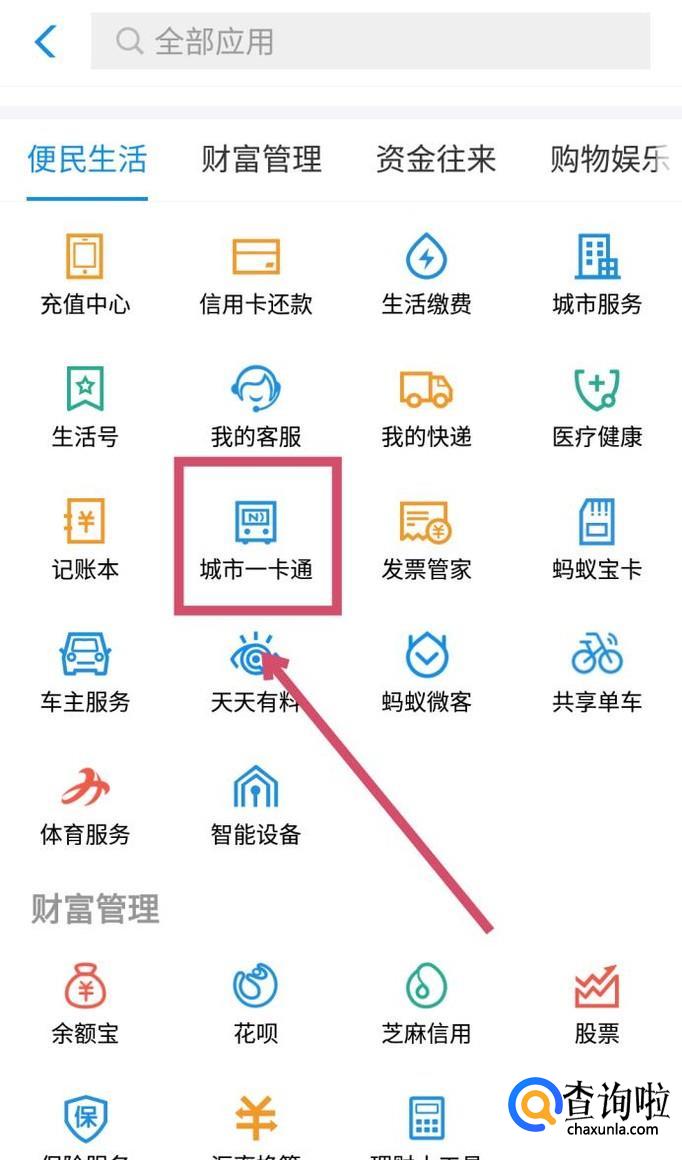This screenshot has height=1160, width=682.
Task: Open 城市服务
Action: pos(597,273)
